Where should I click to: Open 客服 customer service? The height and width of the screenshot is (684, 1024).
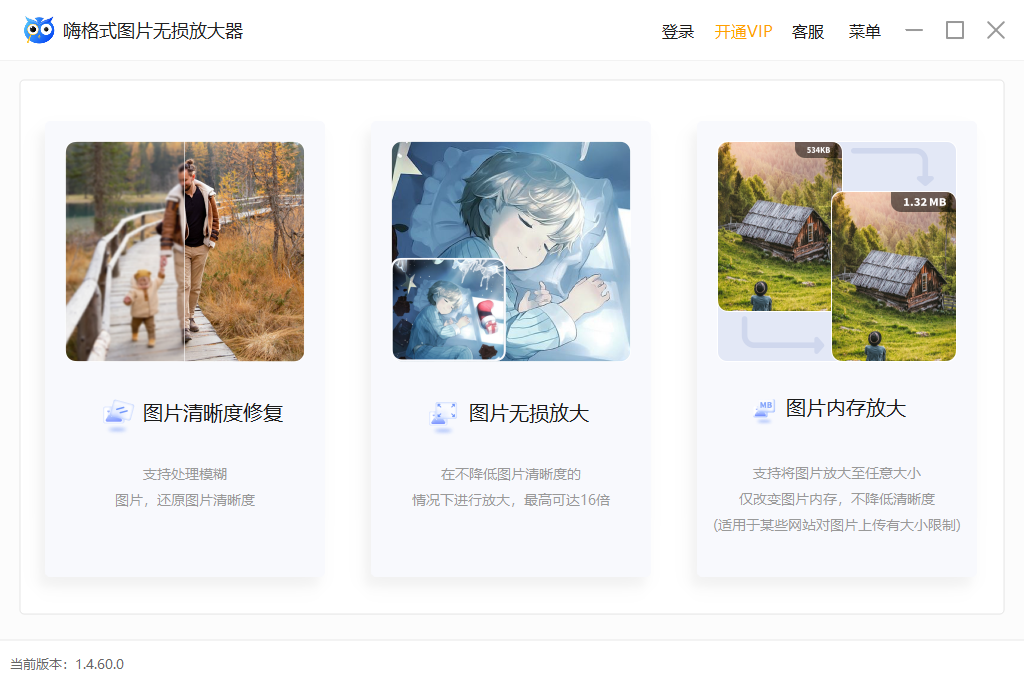[808, 31]
